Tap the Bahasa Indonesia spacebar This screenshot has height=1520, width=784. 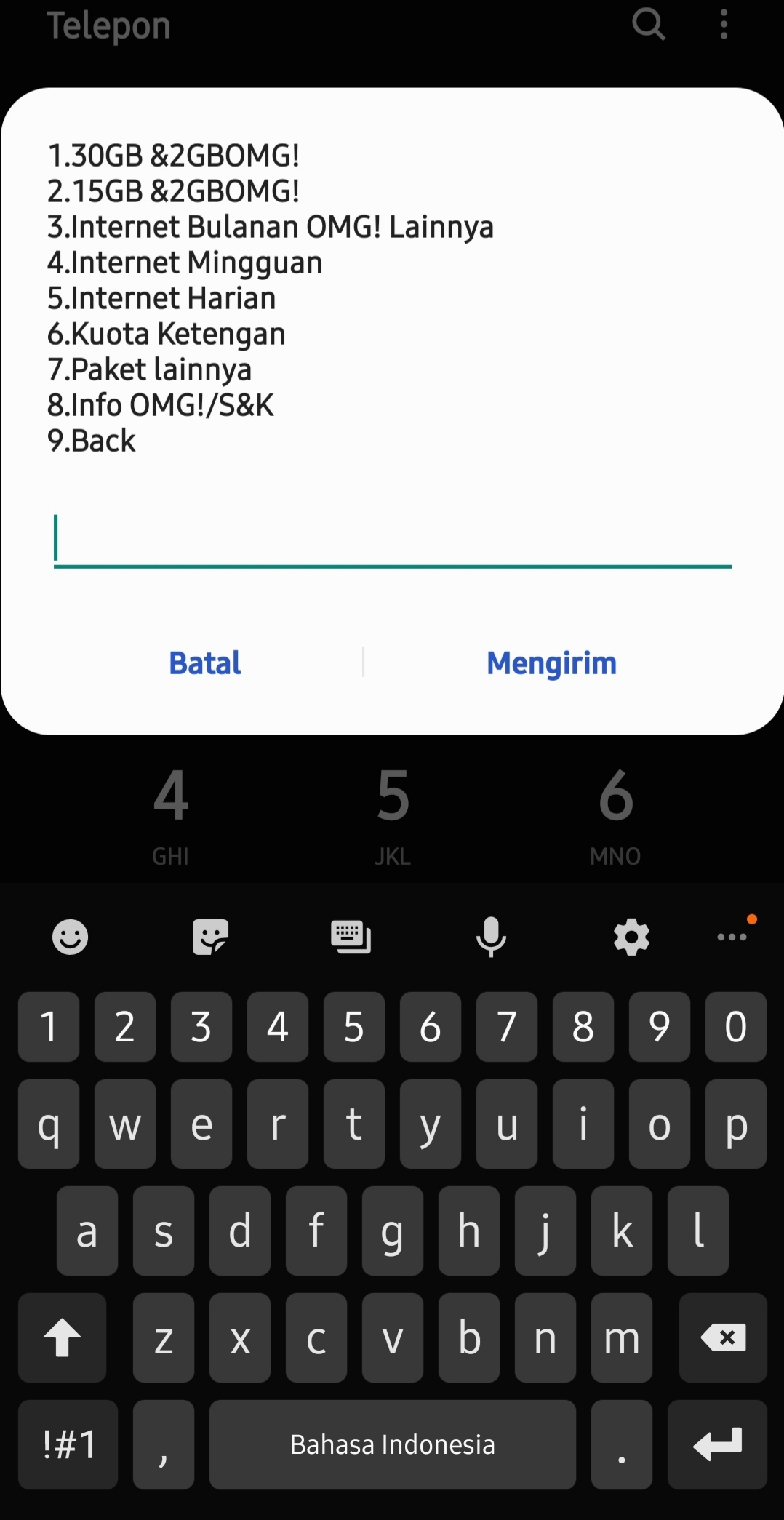pyautogui.click(x=392, y=1446)
